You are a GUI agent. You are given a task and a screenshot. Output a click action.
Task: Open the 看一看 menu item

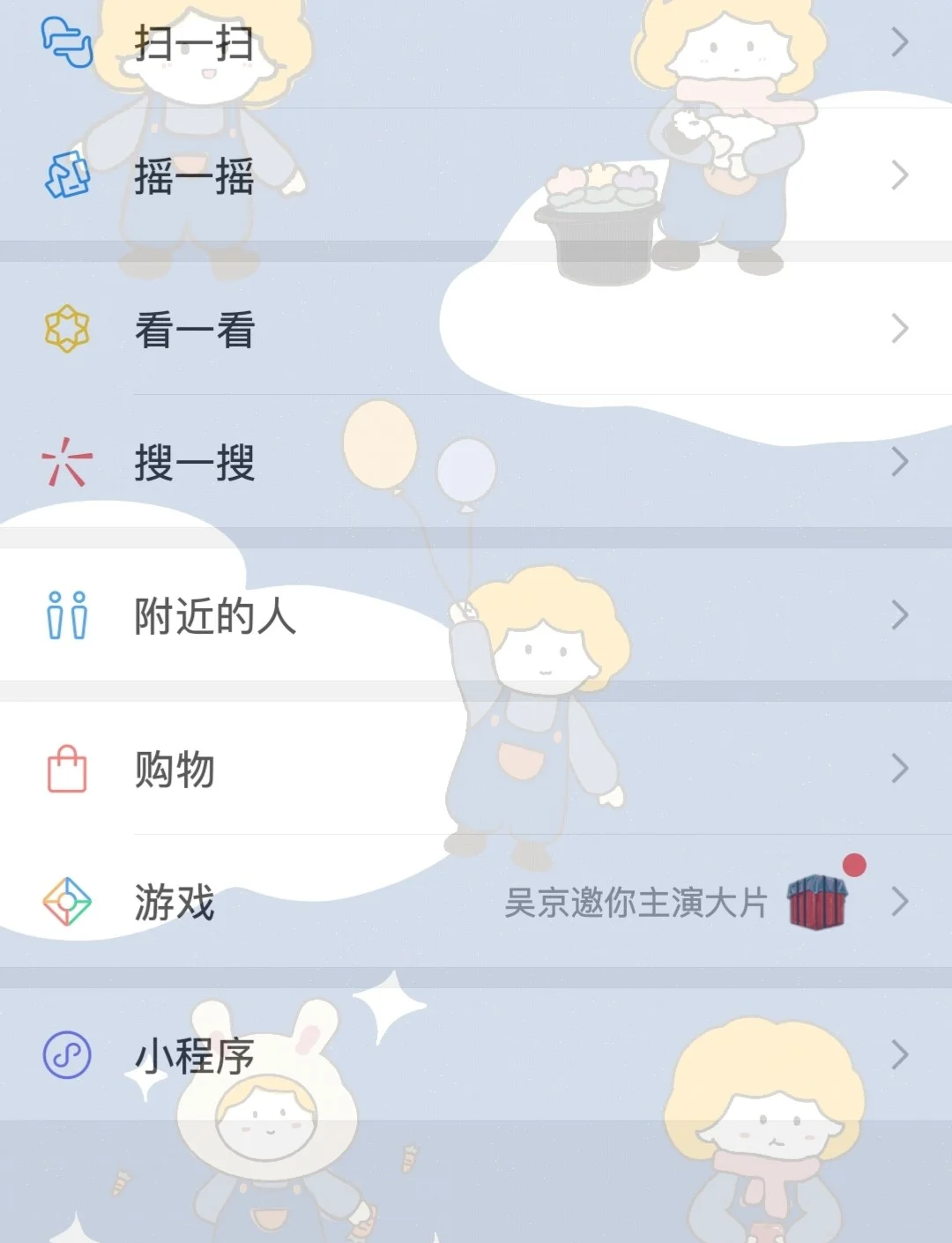(x=191, y=328)
